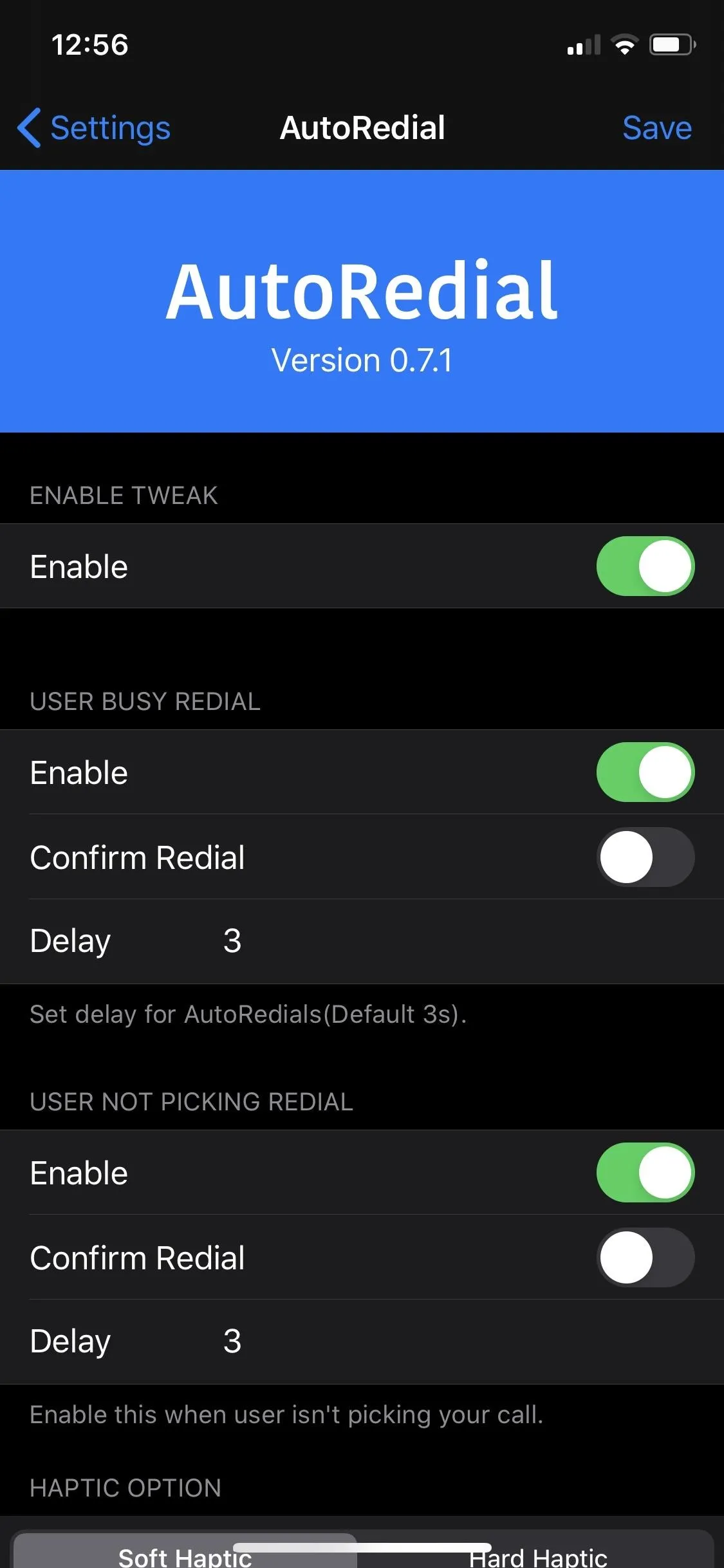Enable Confirm Redial under User Busy Redial

[x=645, y=857]
